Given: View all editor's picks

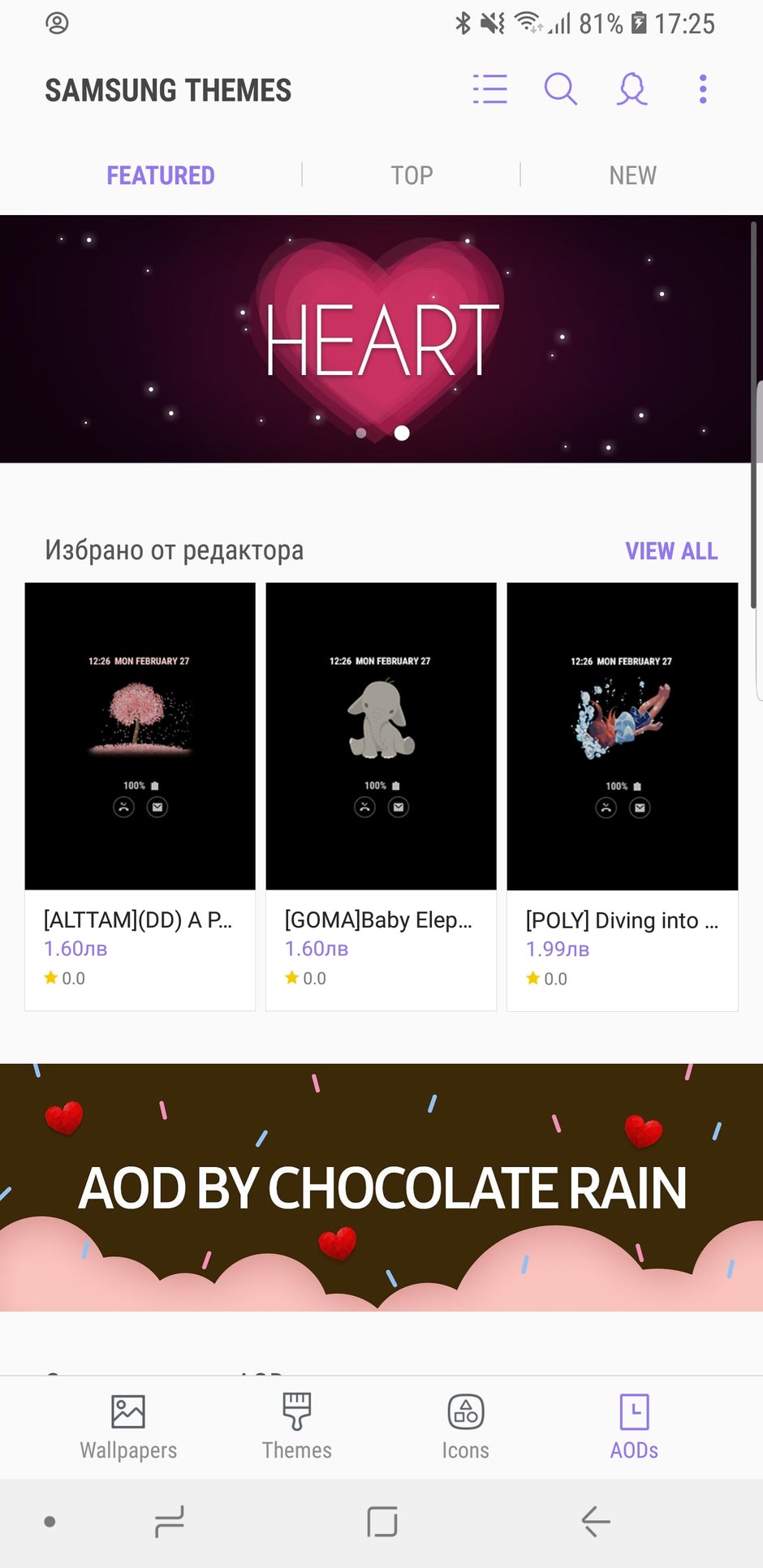Looking at the screenshot, I should [671, 551].
